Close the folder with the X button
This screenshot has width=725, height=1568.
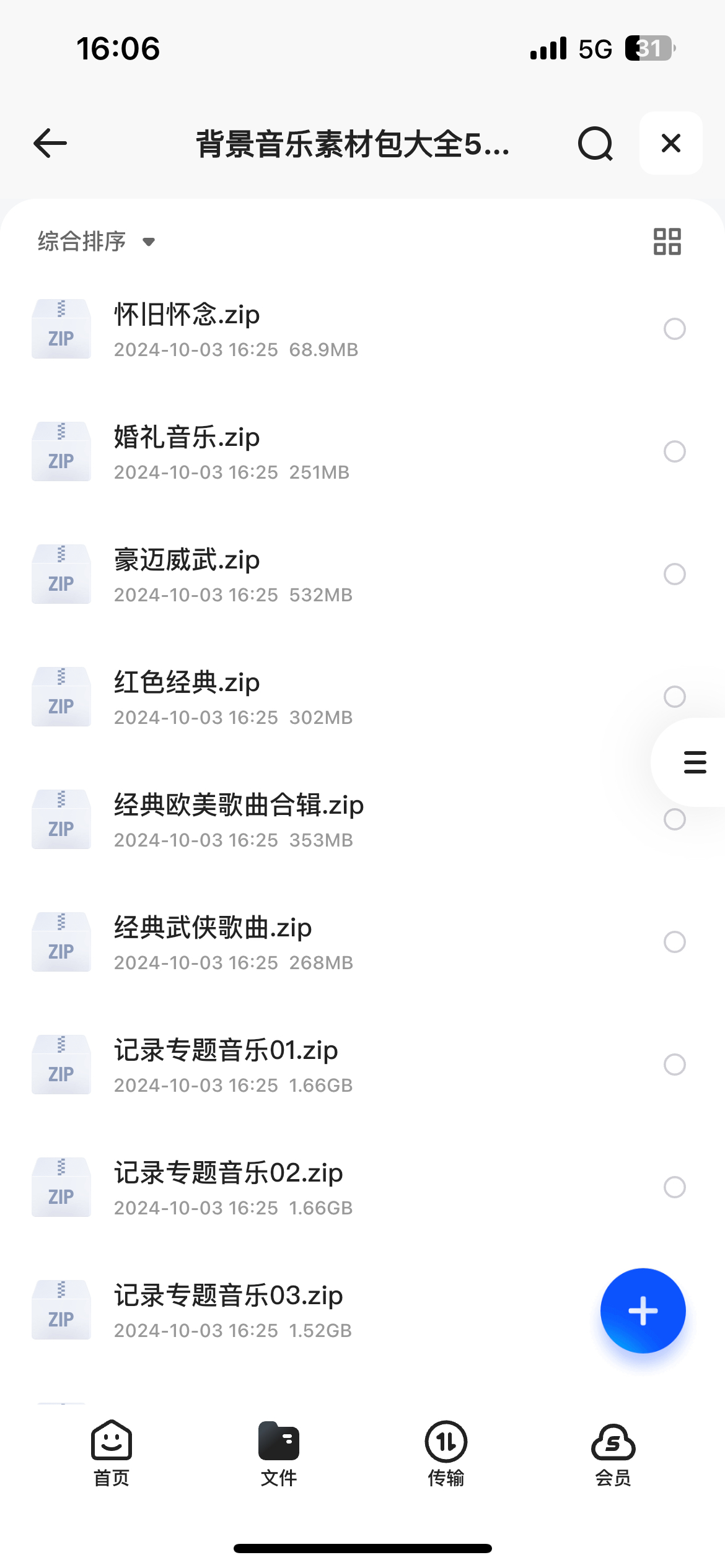coord(671,143)
